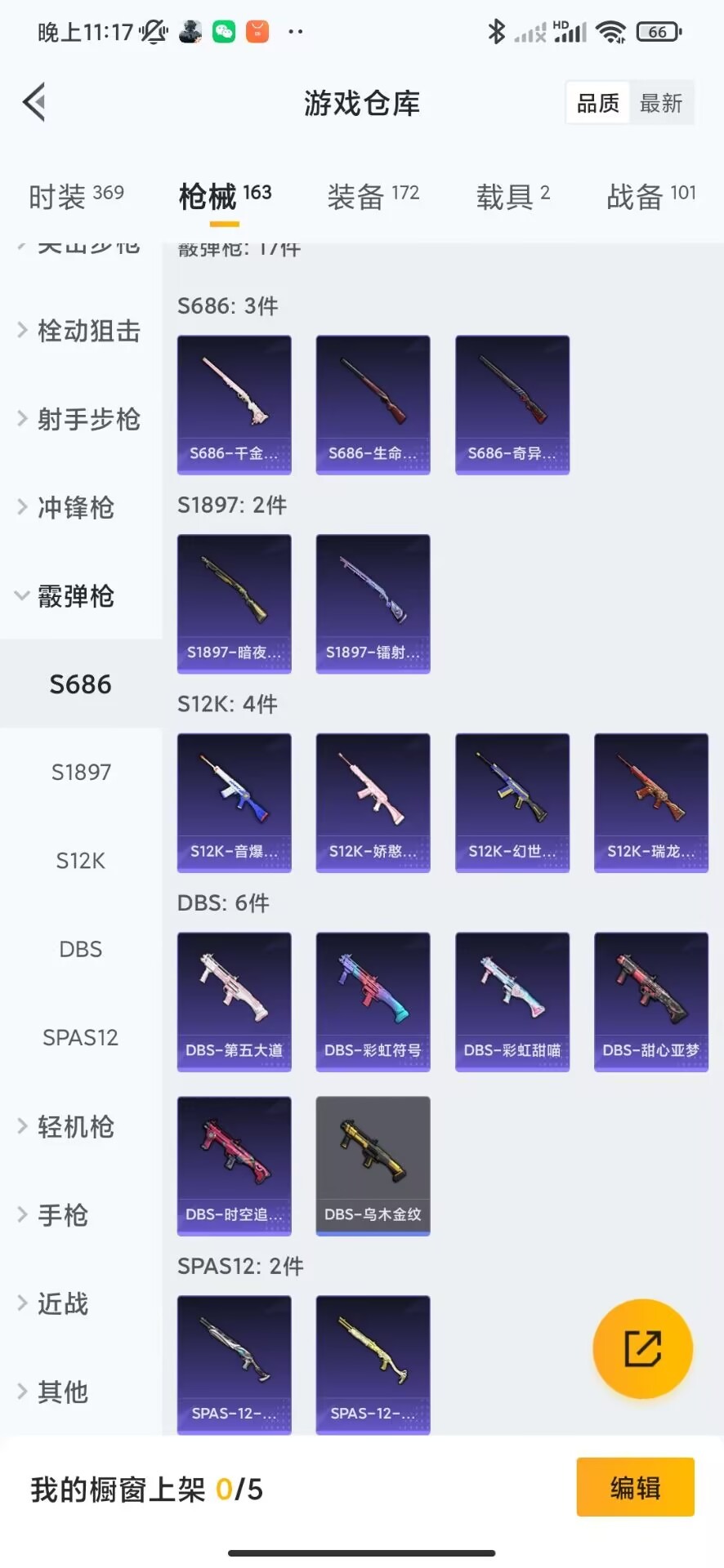This screenshot has width=724, height=1568.
Task: Expand the 轻机枪 category
Action: pyautogui.click(x=75, y=1127)
